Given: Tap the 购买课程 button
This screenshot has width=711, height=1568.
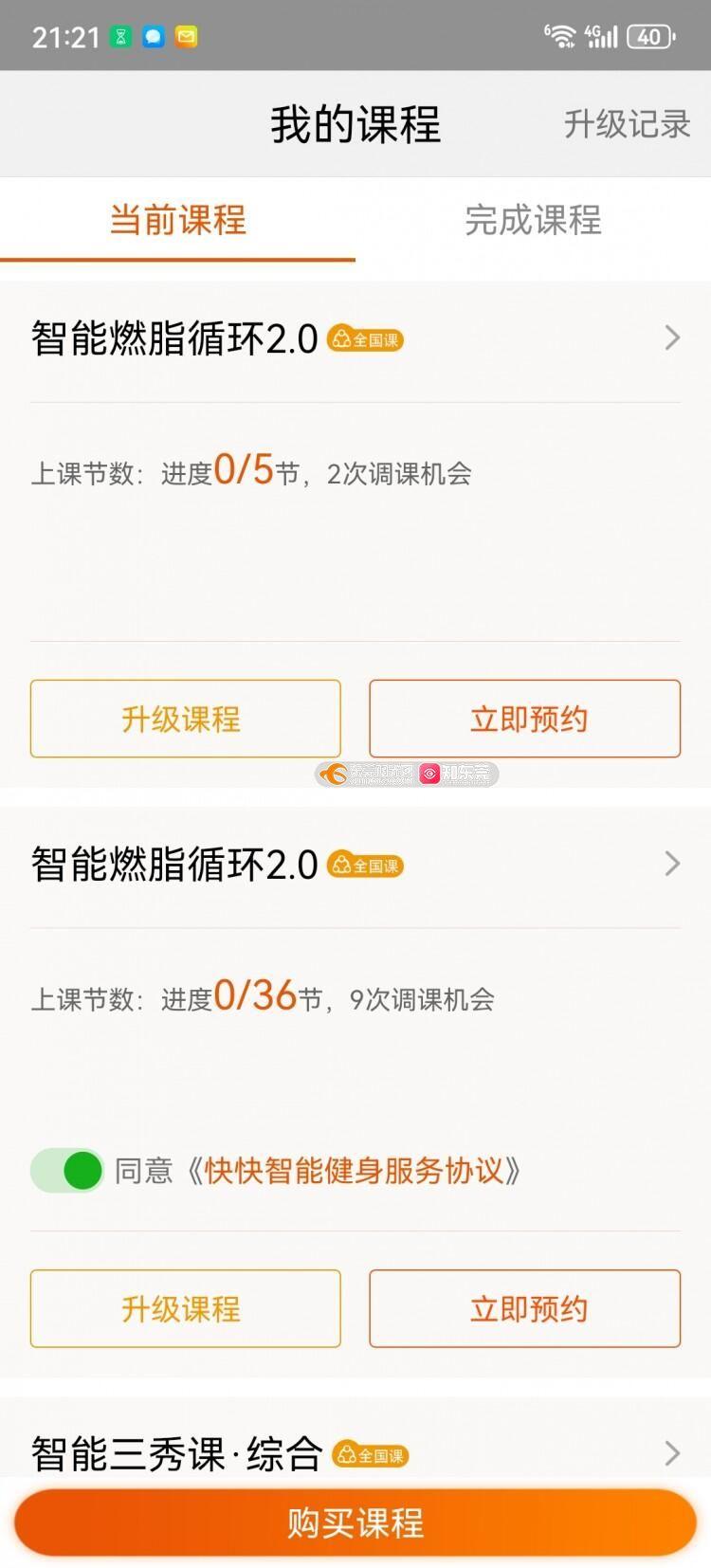Looking at the screenshot, I should point(355,1522).
